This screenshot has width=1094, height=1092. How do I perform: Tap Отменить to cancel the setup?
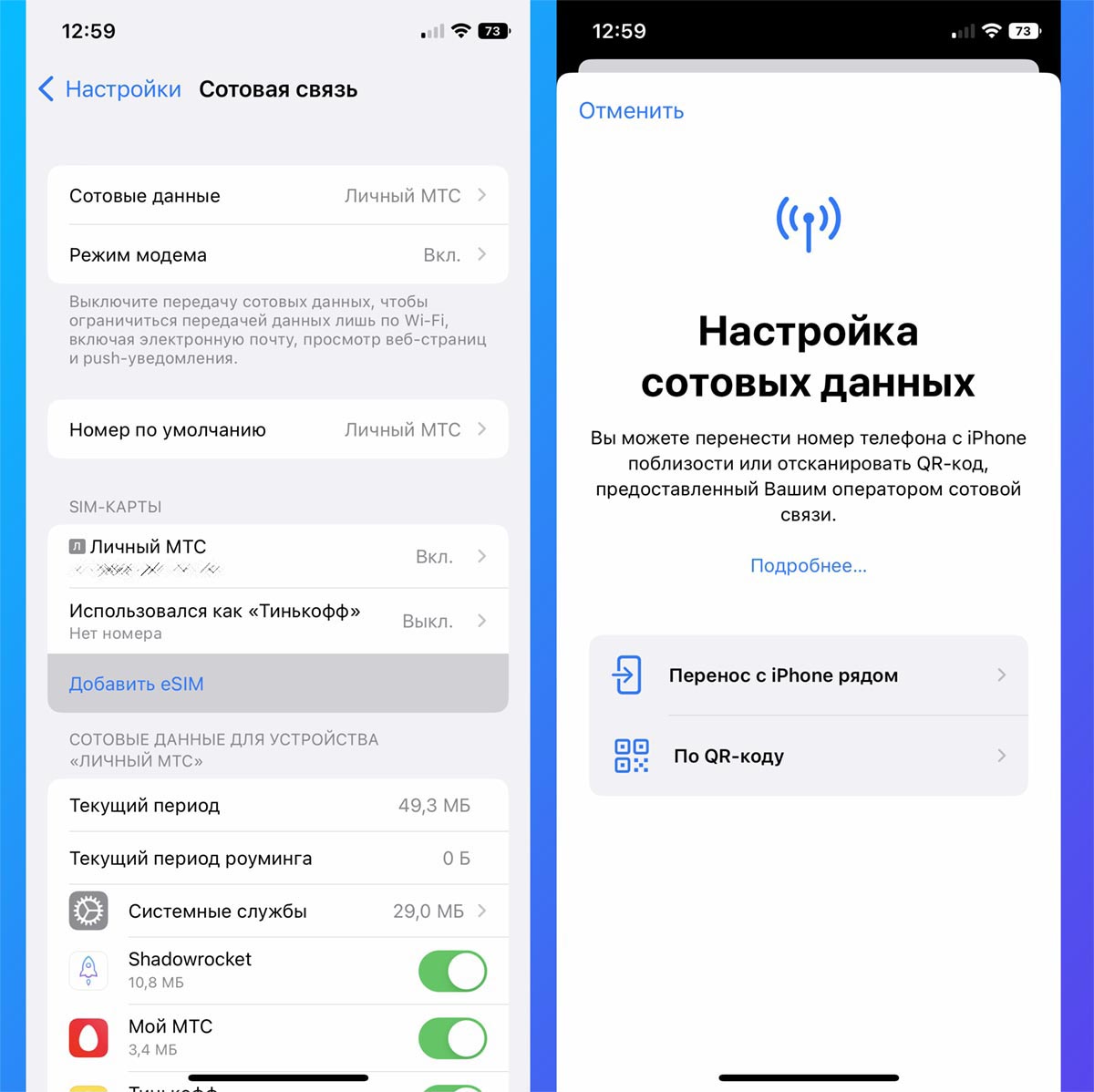pos(631,111)
